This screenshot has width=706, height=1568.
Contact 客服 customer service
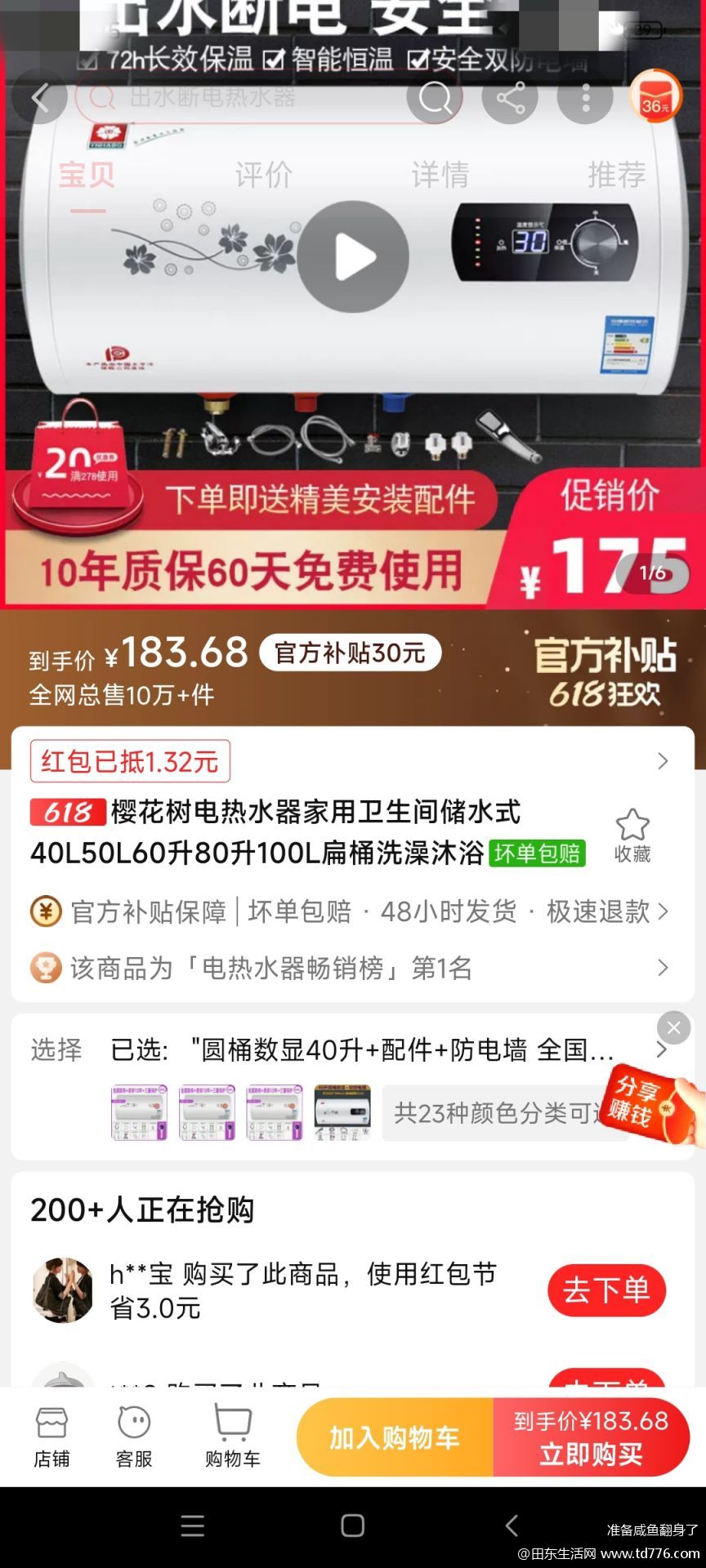[134, 1437]
